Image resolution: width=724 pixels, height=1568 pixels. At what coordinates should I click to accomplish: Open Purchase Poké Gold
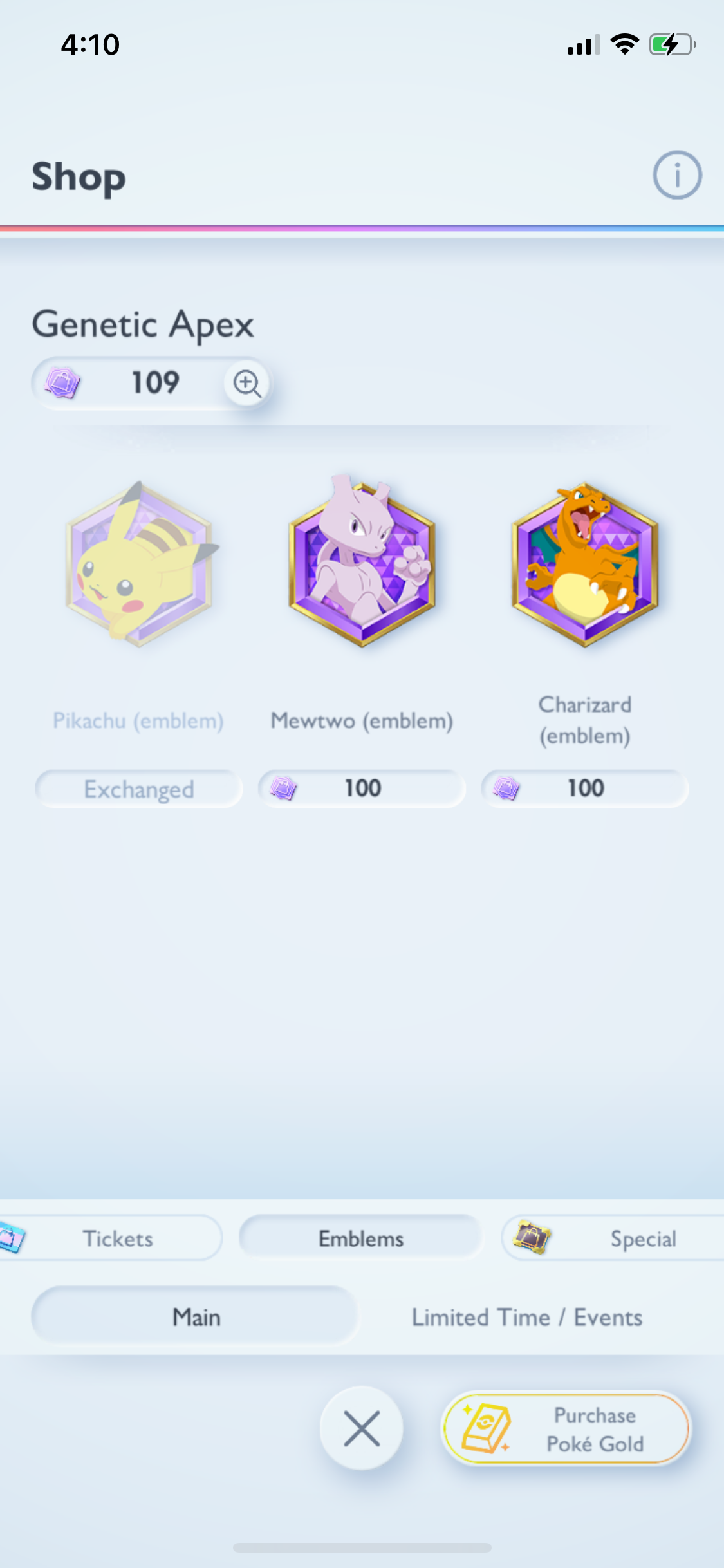[x=566, y=1429]
